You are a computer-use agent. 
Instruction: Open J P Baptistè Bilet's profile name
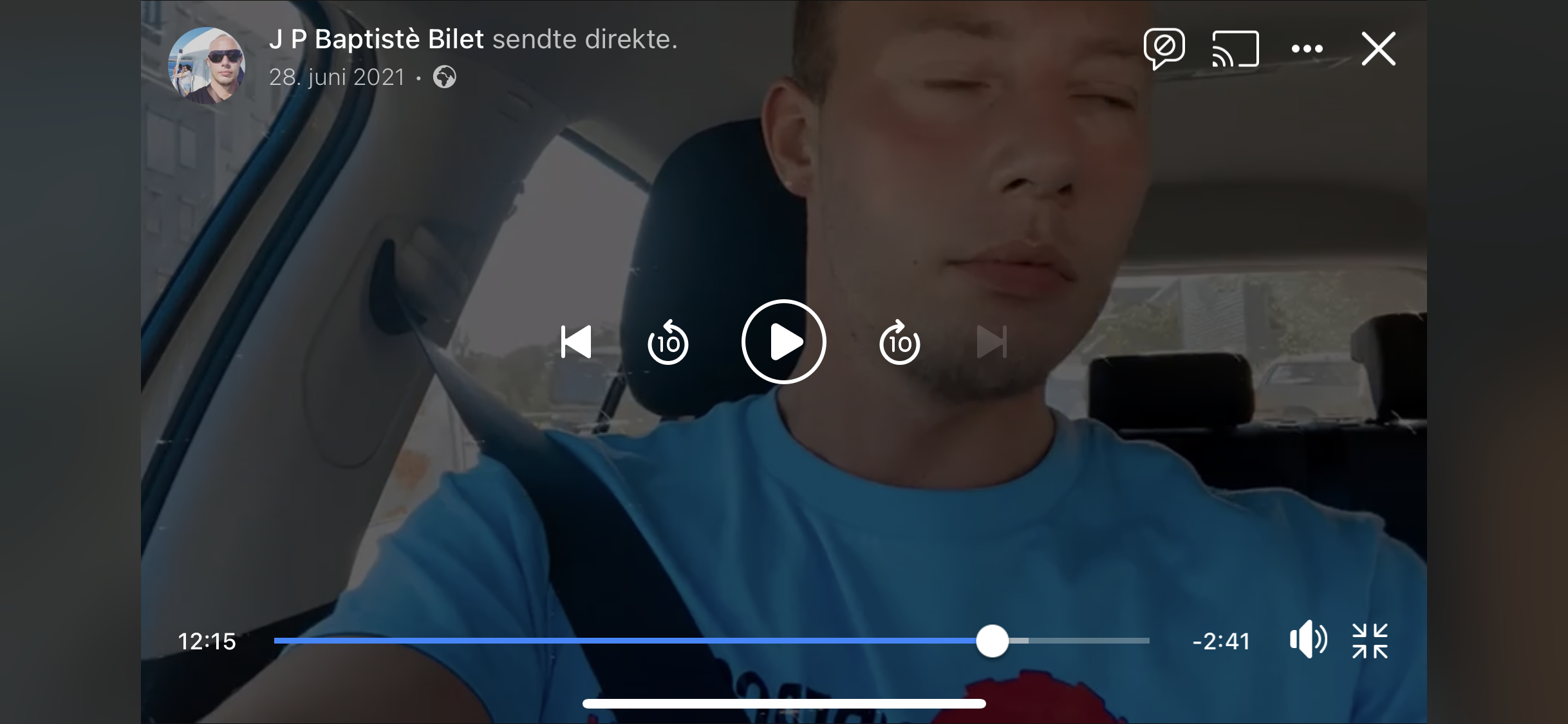[376, 39]
